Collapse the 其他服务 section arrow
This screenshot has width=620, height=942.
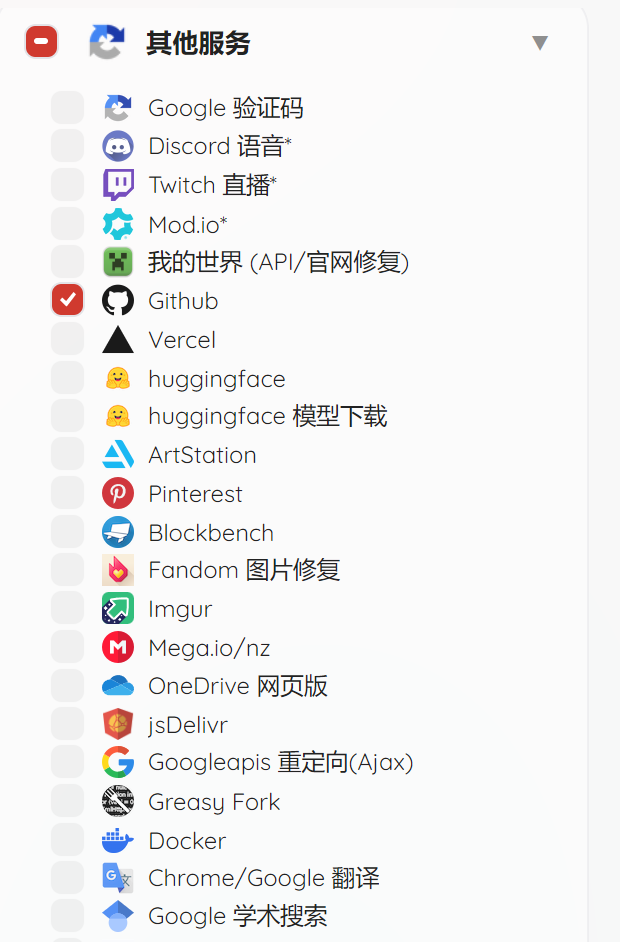pyautogui.click(x=540, y=43)
